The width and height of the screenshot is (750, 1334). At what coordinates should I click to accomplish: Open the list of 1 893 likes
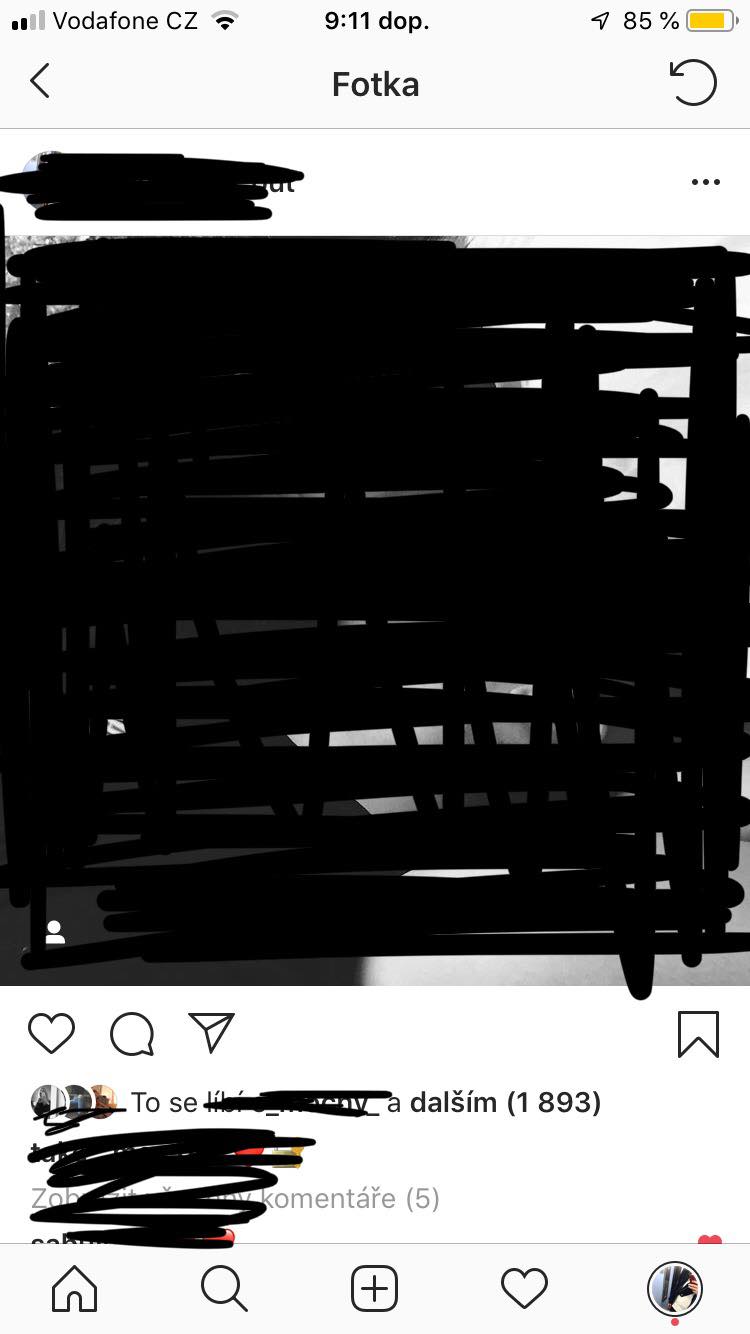505,1102
